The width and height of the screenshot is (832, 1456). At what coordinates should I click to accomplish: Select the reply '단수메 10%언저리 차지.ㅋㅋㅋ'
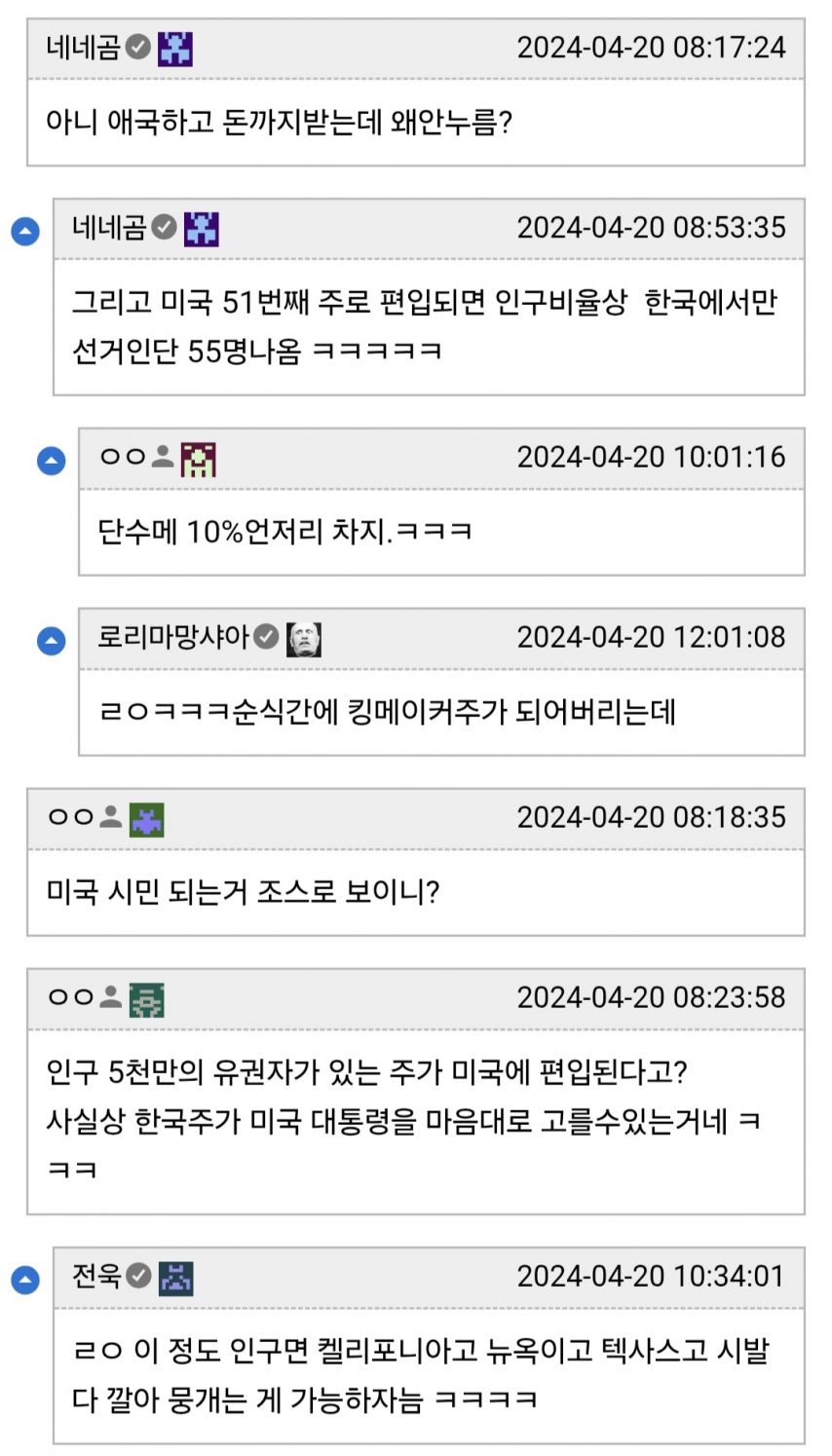tap(284, 532)
